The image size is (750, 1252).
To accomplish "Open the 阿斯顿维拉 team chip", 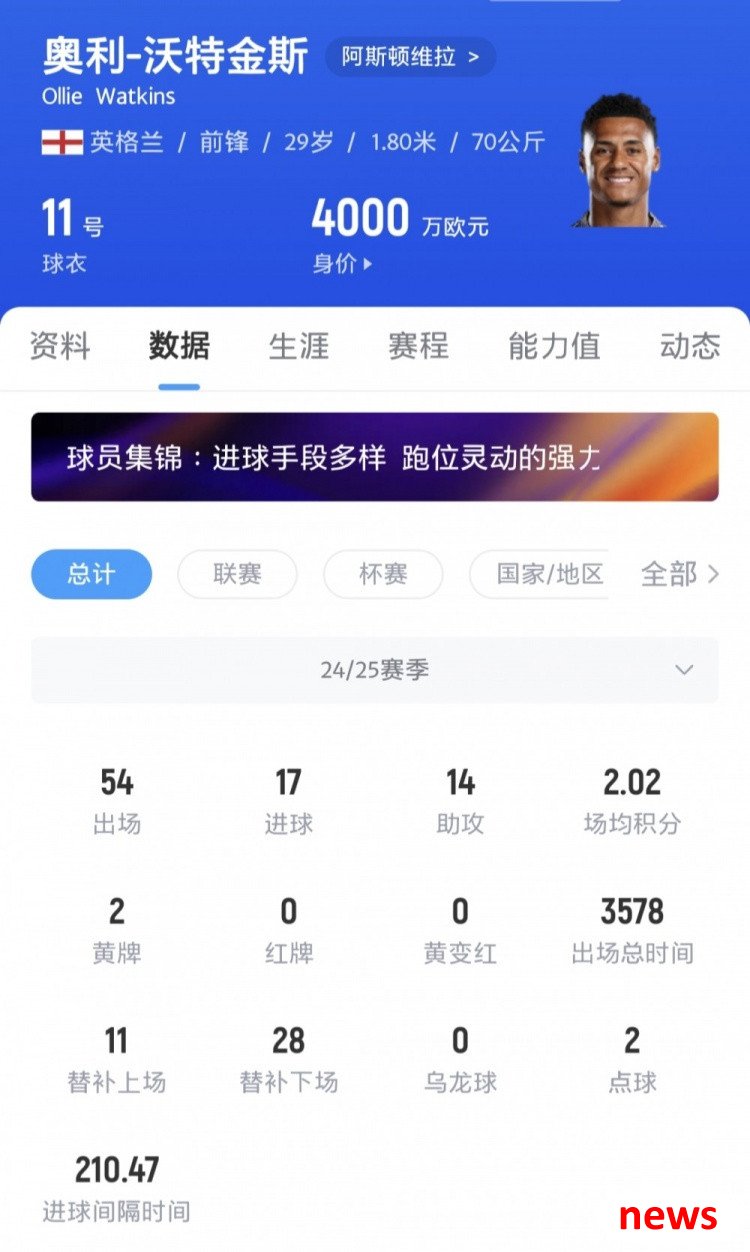I will (410, 57).
